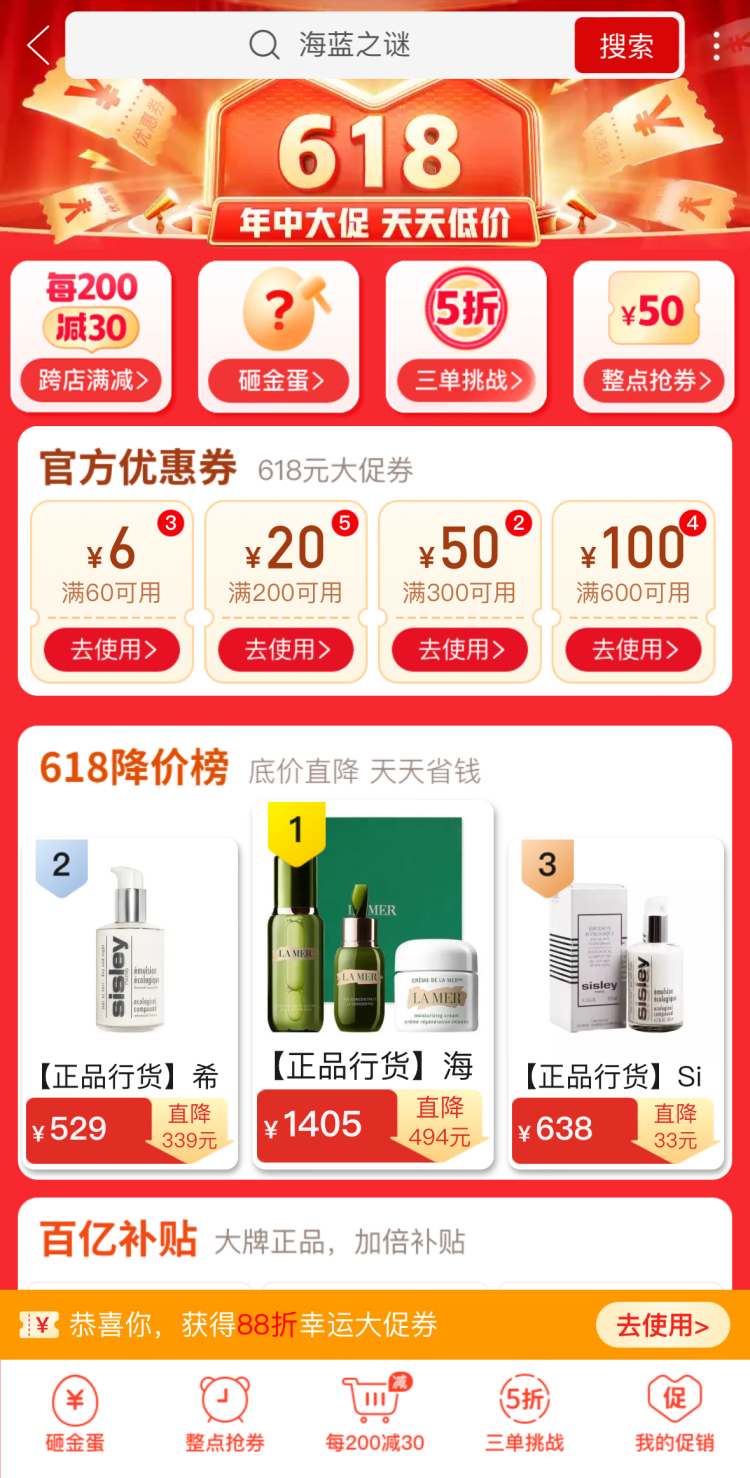Screen dimensions: 750x1478
Task: Select the 每200减30 bottom tab
Action: click(375, 1414)
